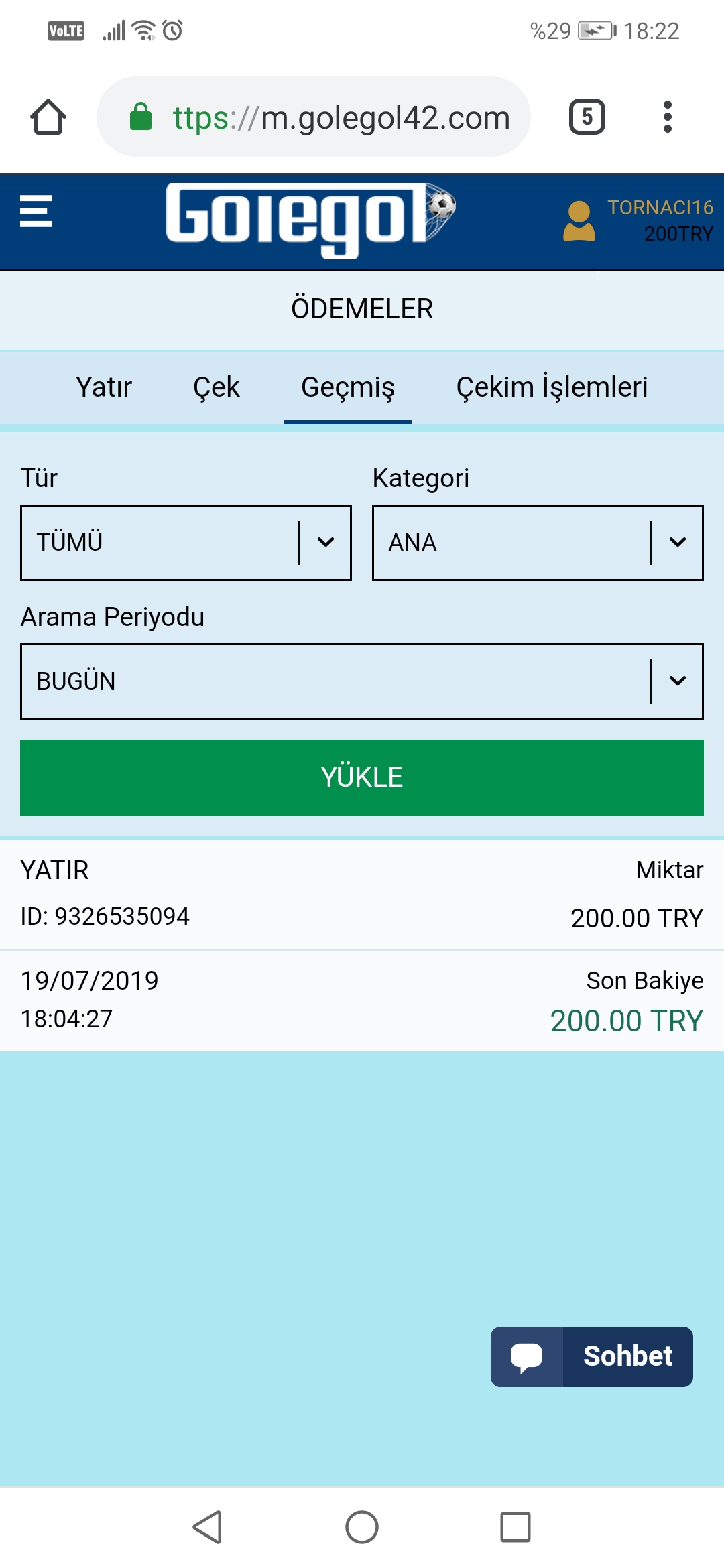The height and width of the screenshot is (1568, 724).
Task: Switch to the Çek tab
Action: click(216, 387)
